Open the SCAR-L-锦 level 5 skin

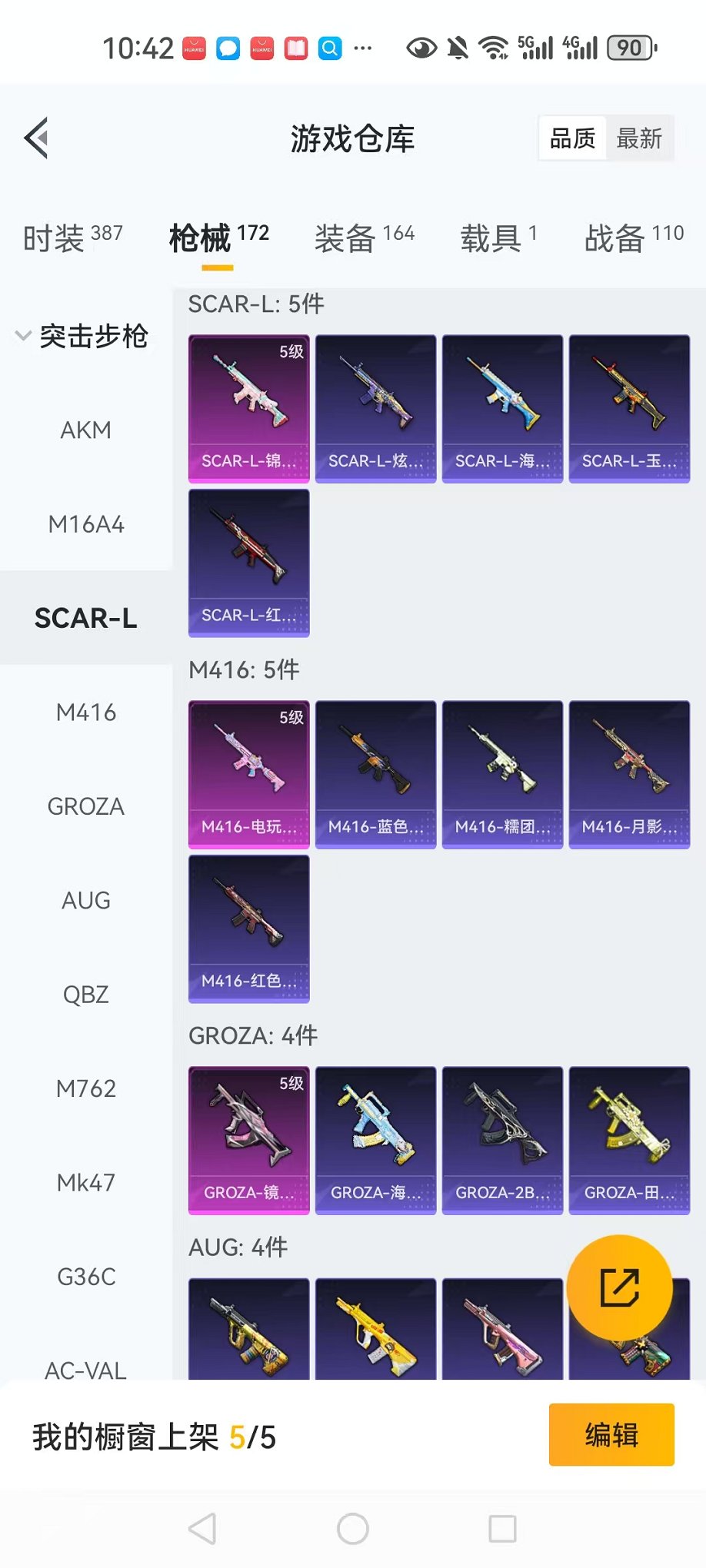248,408
